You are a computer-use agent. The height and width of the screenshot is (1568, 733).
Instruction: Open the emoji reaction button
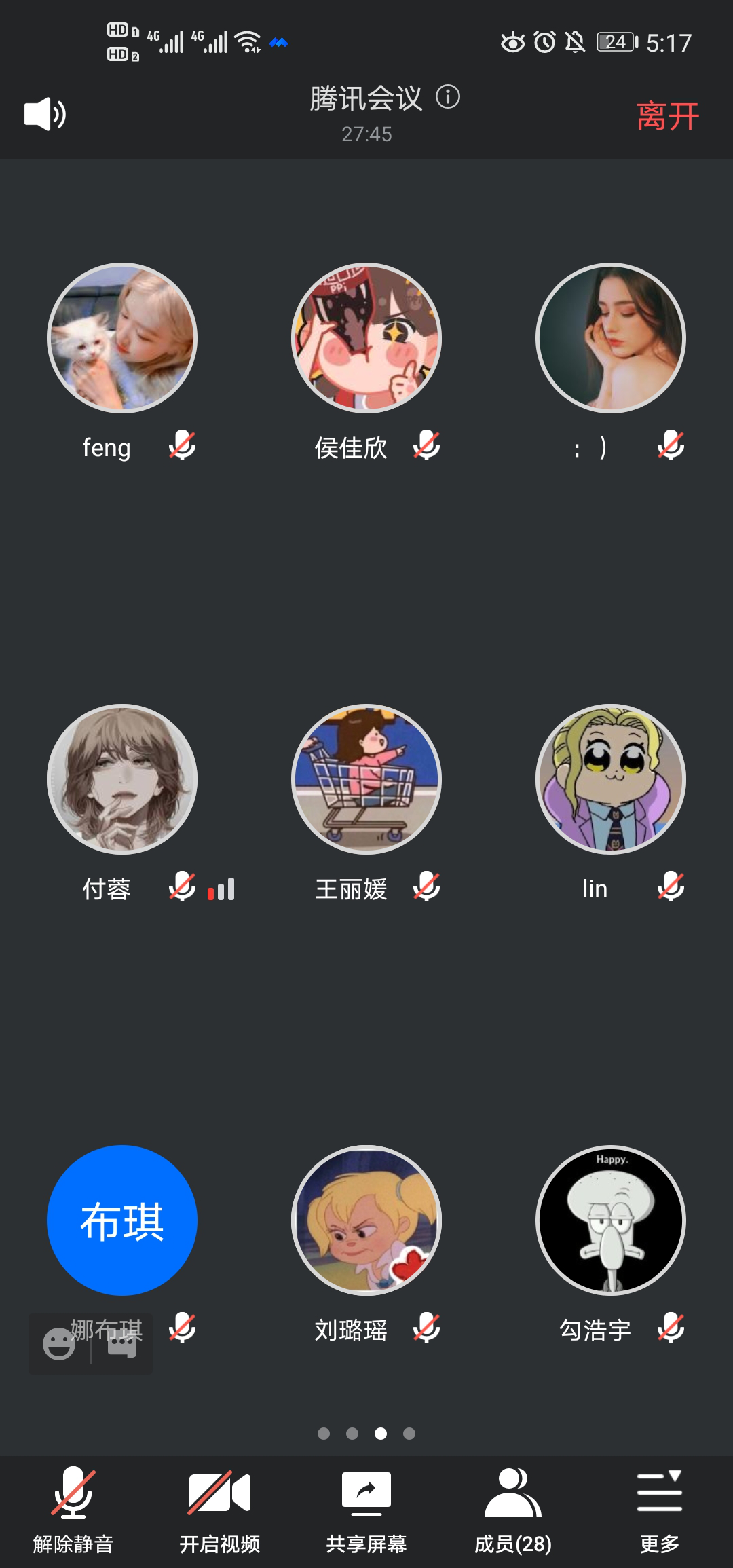pyautogui.click(x=59, y=1343)
